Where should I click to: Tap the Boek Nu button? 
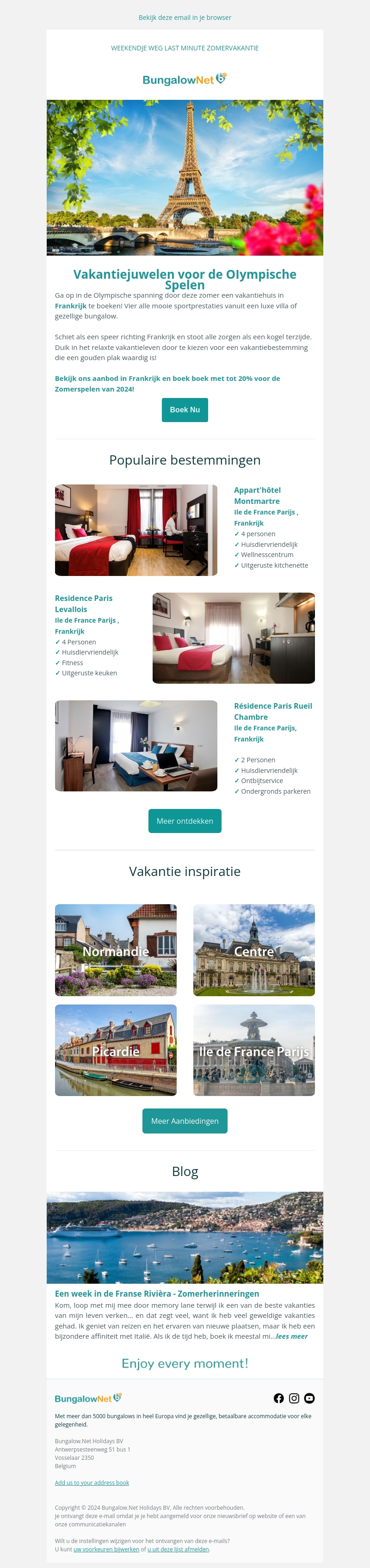[x=185, y=410]
